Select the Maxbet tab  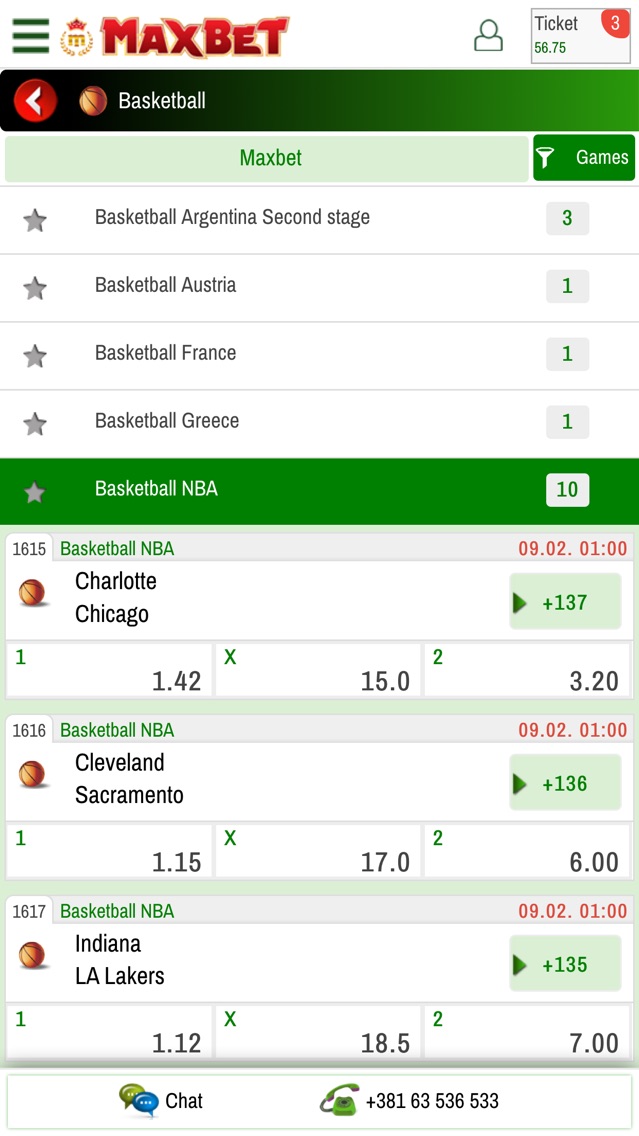pos(267,158)
